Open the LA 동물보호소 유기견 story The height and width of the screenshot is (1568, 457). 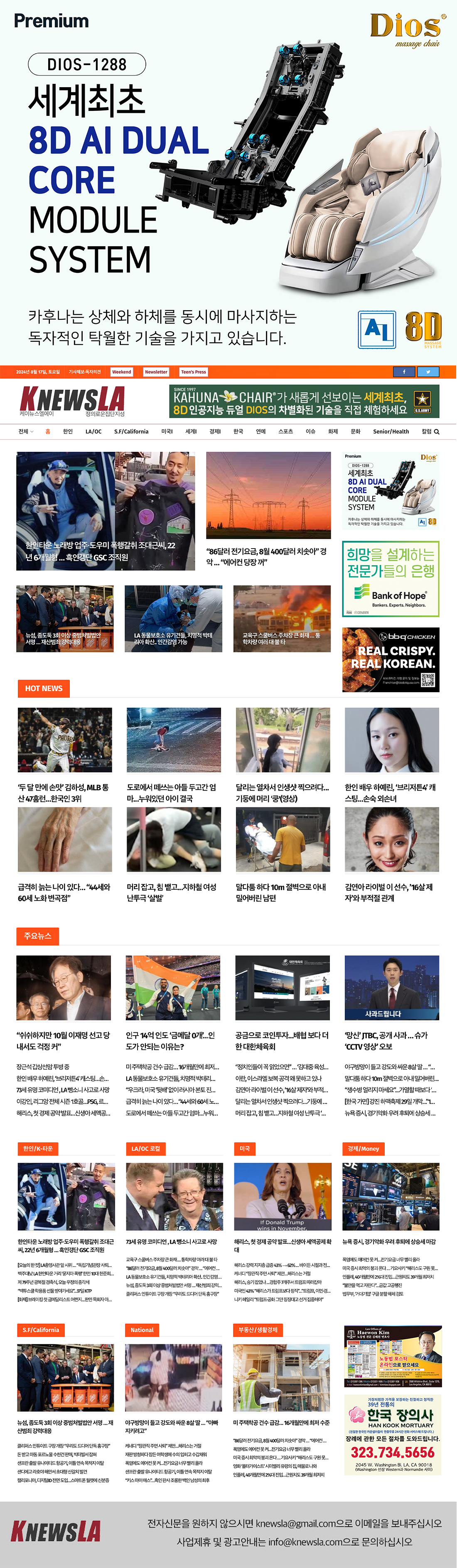click(x=173, y=638)
